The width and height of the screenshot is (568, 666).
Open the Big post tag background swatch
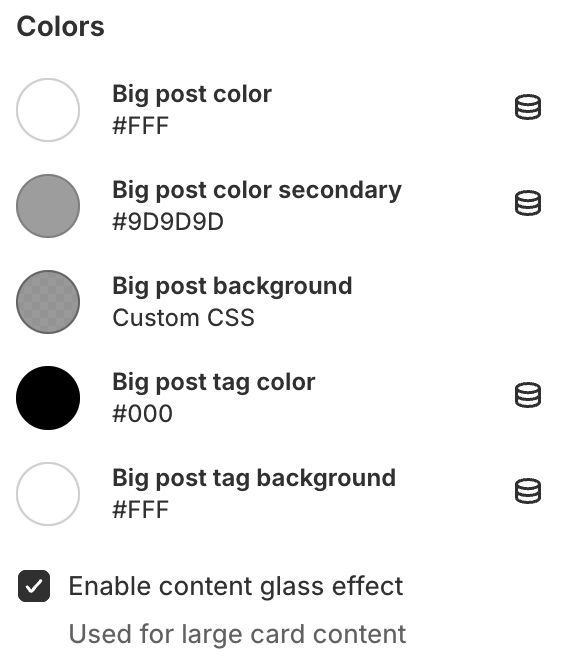[48, 494]
